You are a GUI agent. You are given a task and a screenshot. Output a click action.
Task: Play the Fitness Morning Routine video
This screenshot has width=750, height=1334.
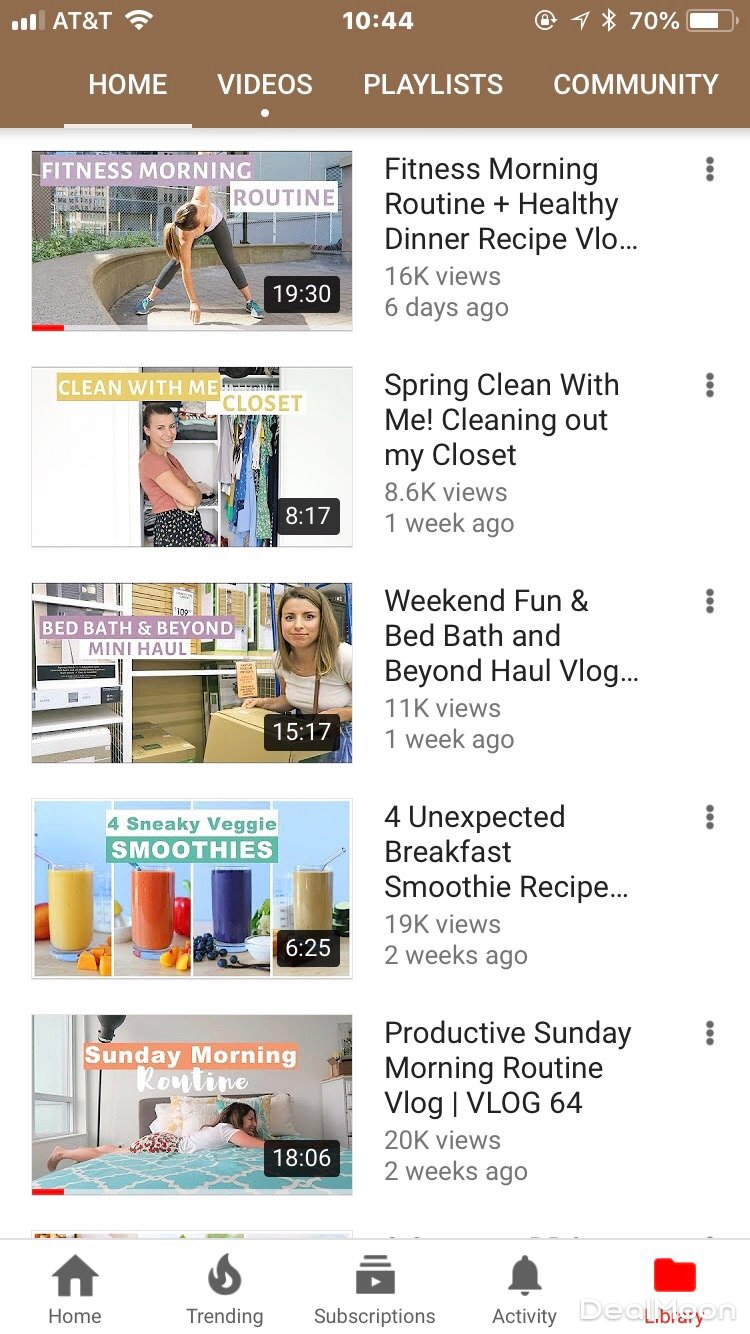pyautogui.click(x=192, y=240)
